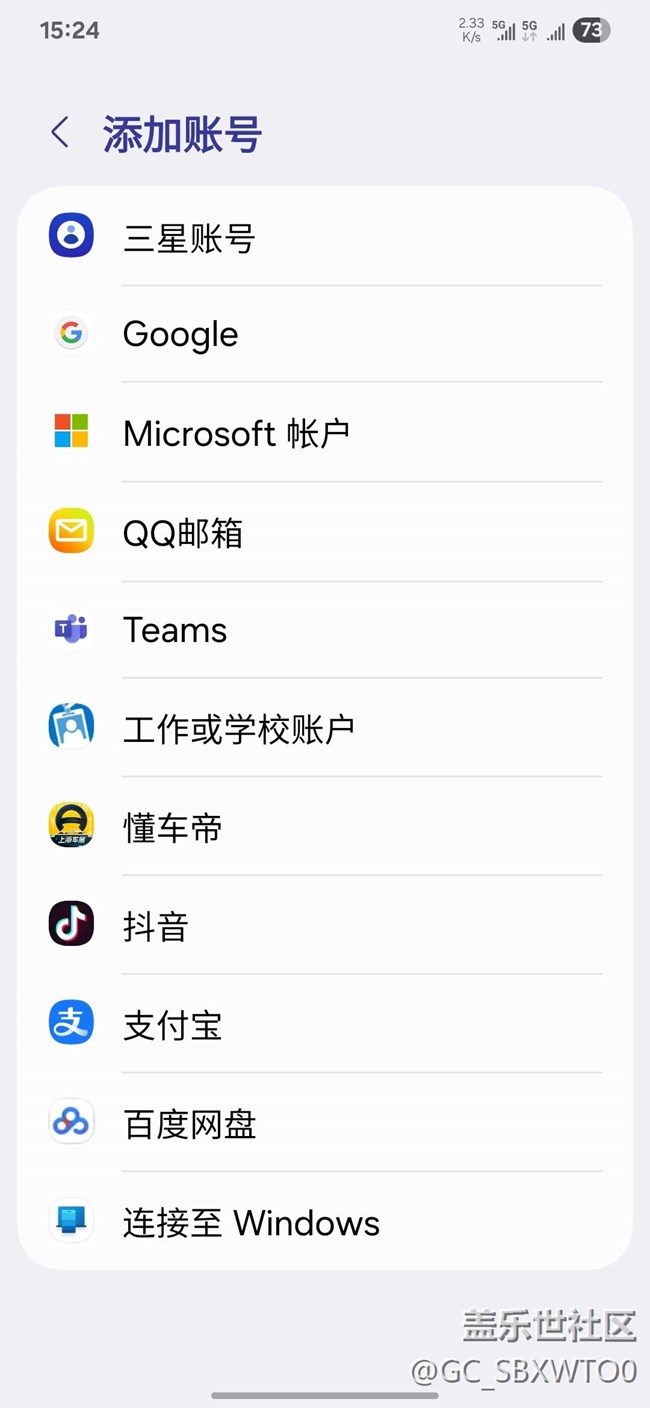Open 百度网盘 account setup
Viewport: 650px width, 1408px height.
[325, 1123]
